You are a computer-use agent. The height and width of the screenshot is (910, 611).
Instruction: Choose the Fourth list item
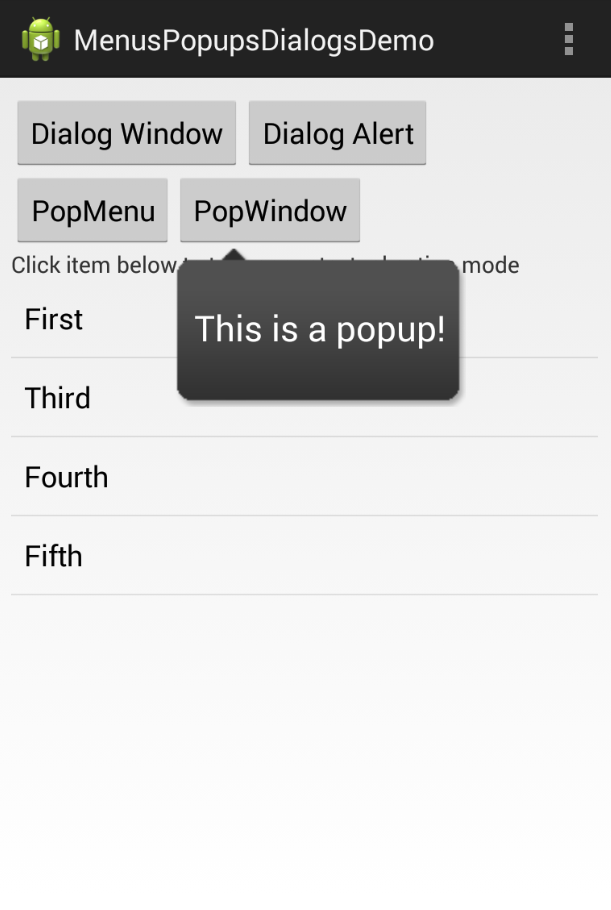pyautogui.click(x=300, y=477)
